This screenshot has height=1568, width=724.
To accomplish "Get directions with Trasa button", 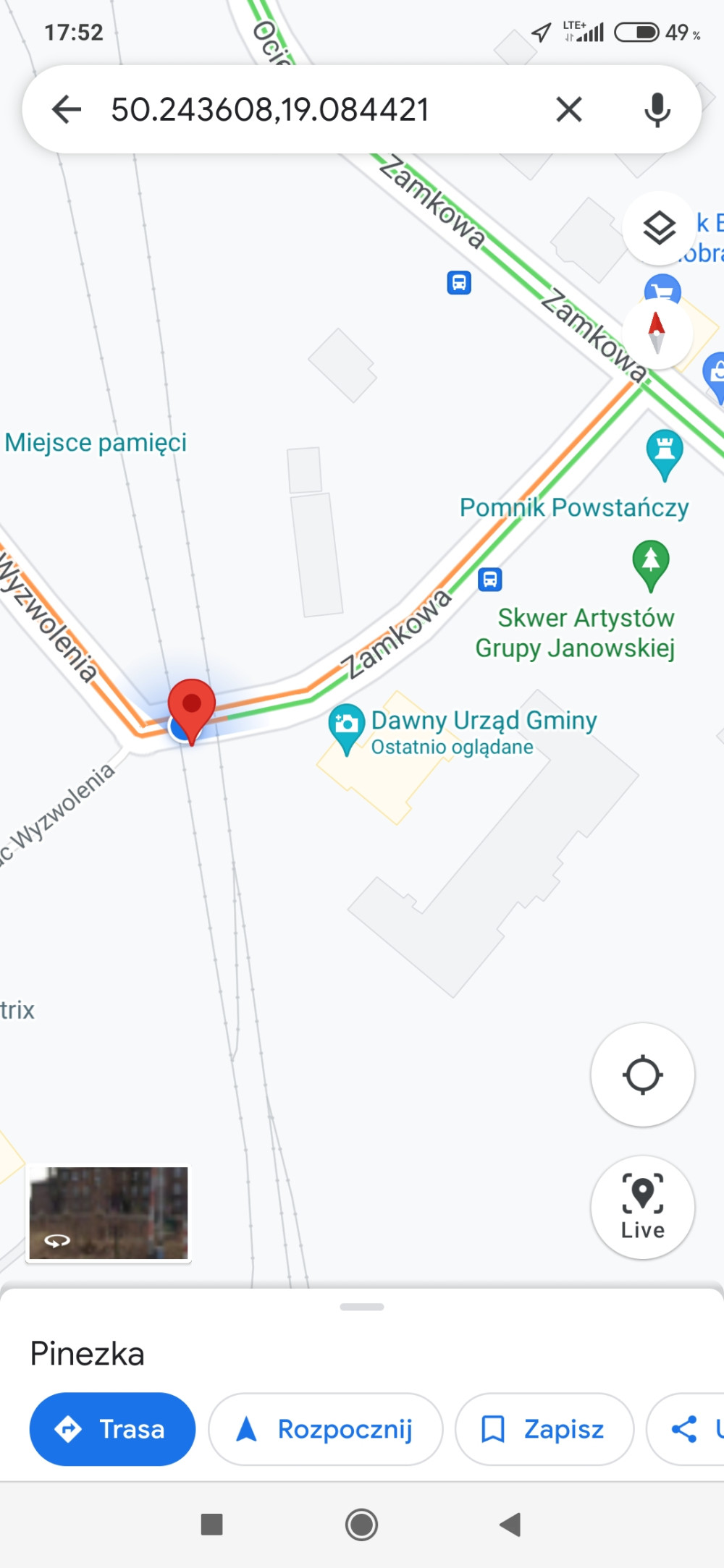I will [x=112, y=1429].
